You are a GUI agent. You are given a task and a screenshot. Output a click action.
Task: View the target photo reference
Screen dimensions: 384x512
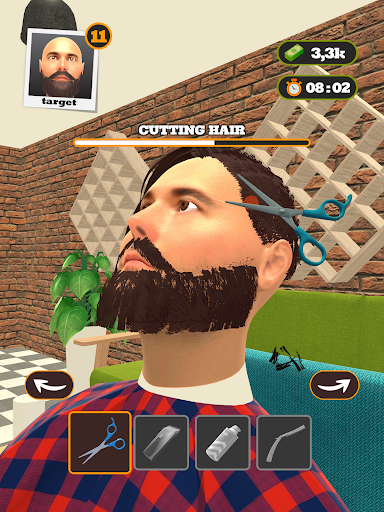61,69
